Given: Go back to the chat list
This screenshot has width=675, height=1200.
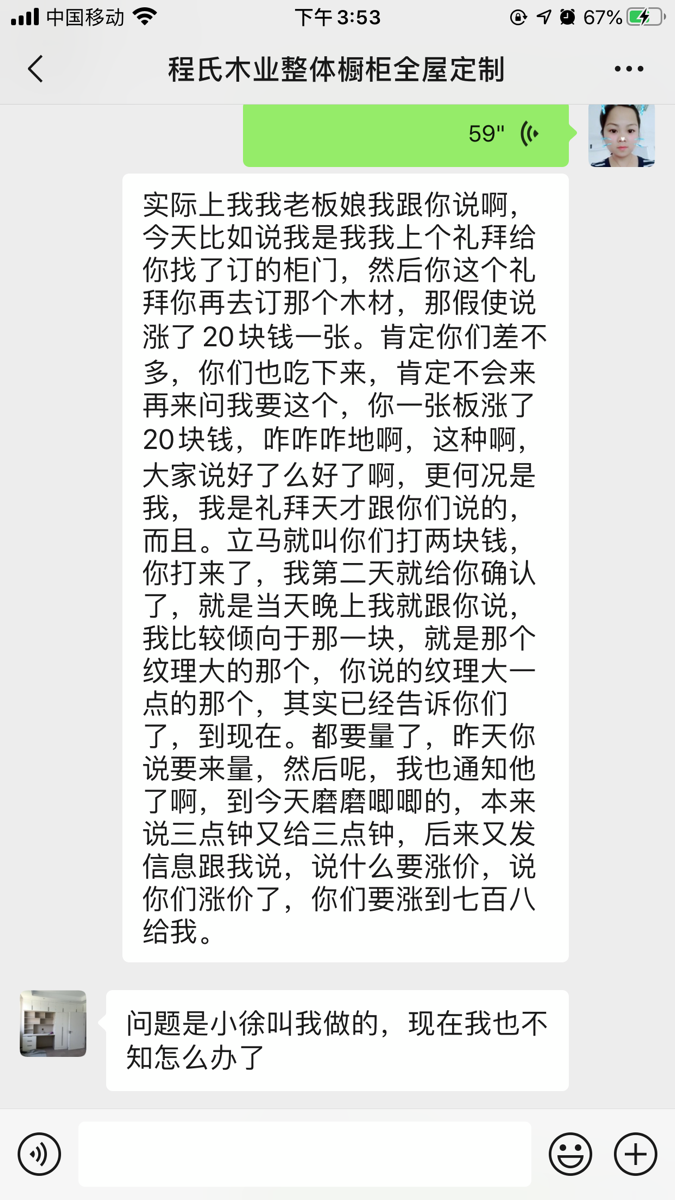Looking at the screenshot, I should click(36, 69).
